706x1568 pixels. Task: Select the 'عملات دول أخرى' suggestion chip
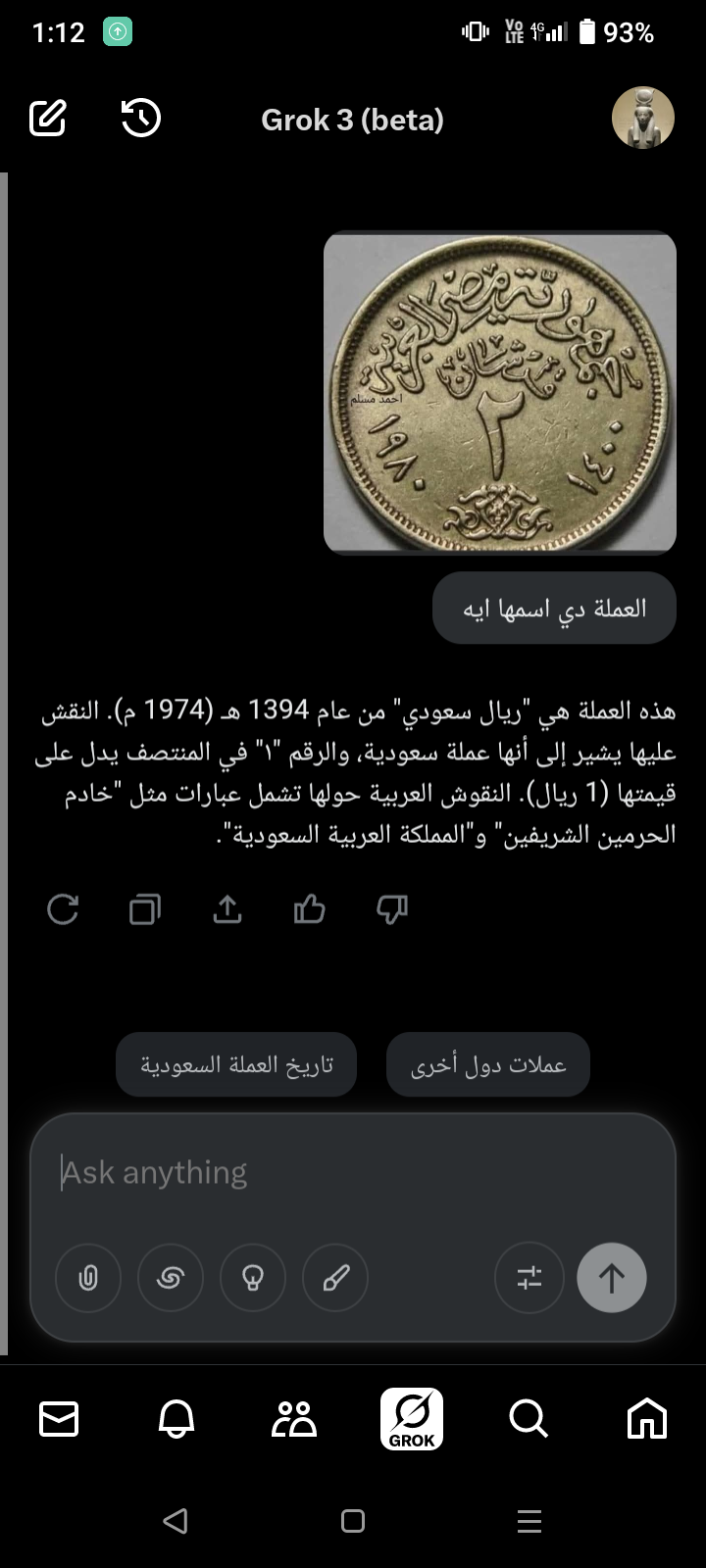coord(488,1064)
